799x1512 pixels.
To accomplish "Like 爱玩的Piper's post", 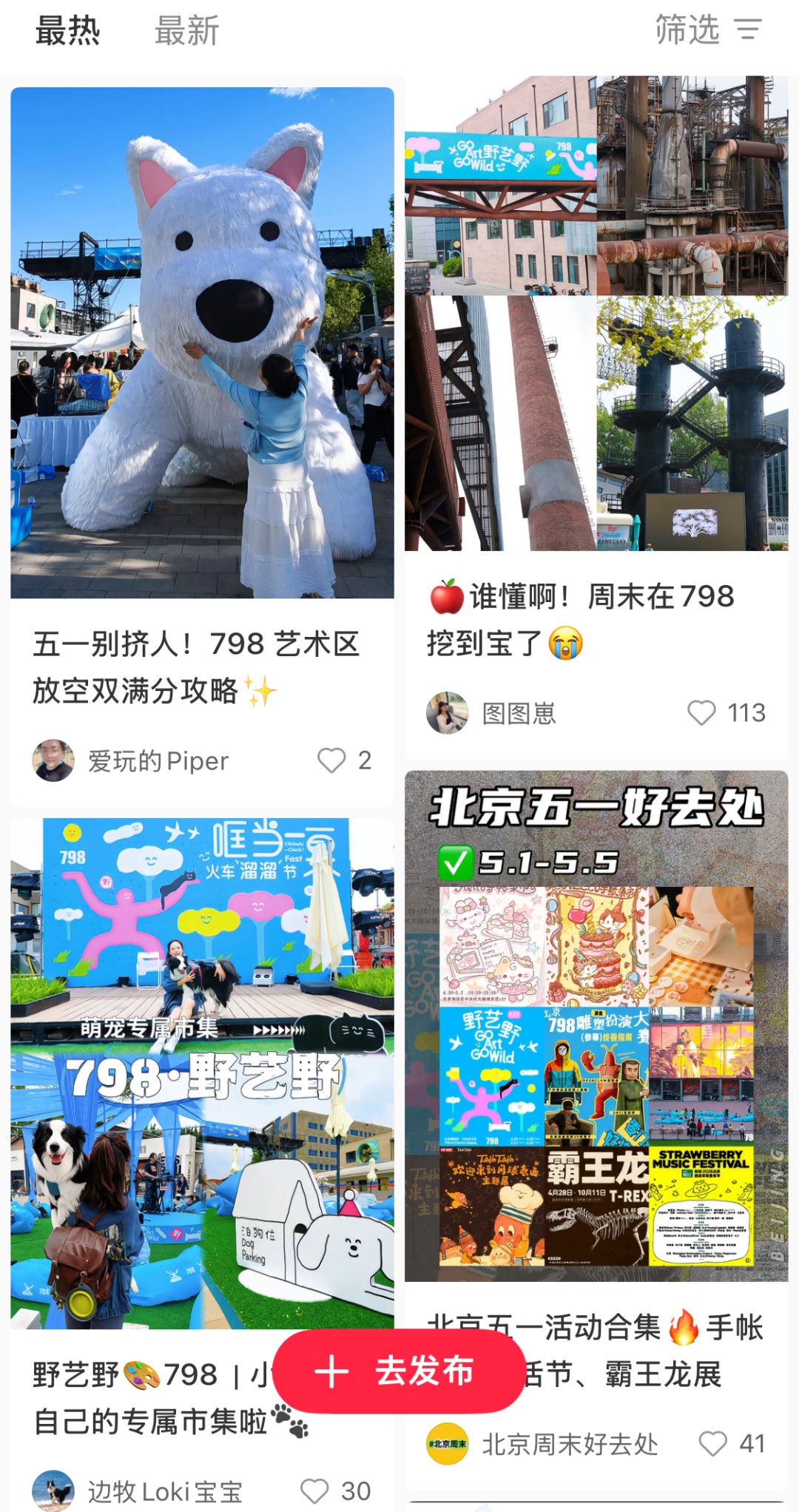I will point(331,760).
